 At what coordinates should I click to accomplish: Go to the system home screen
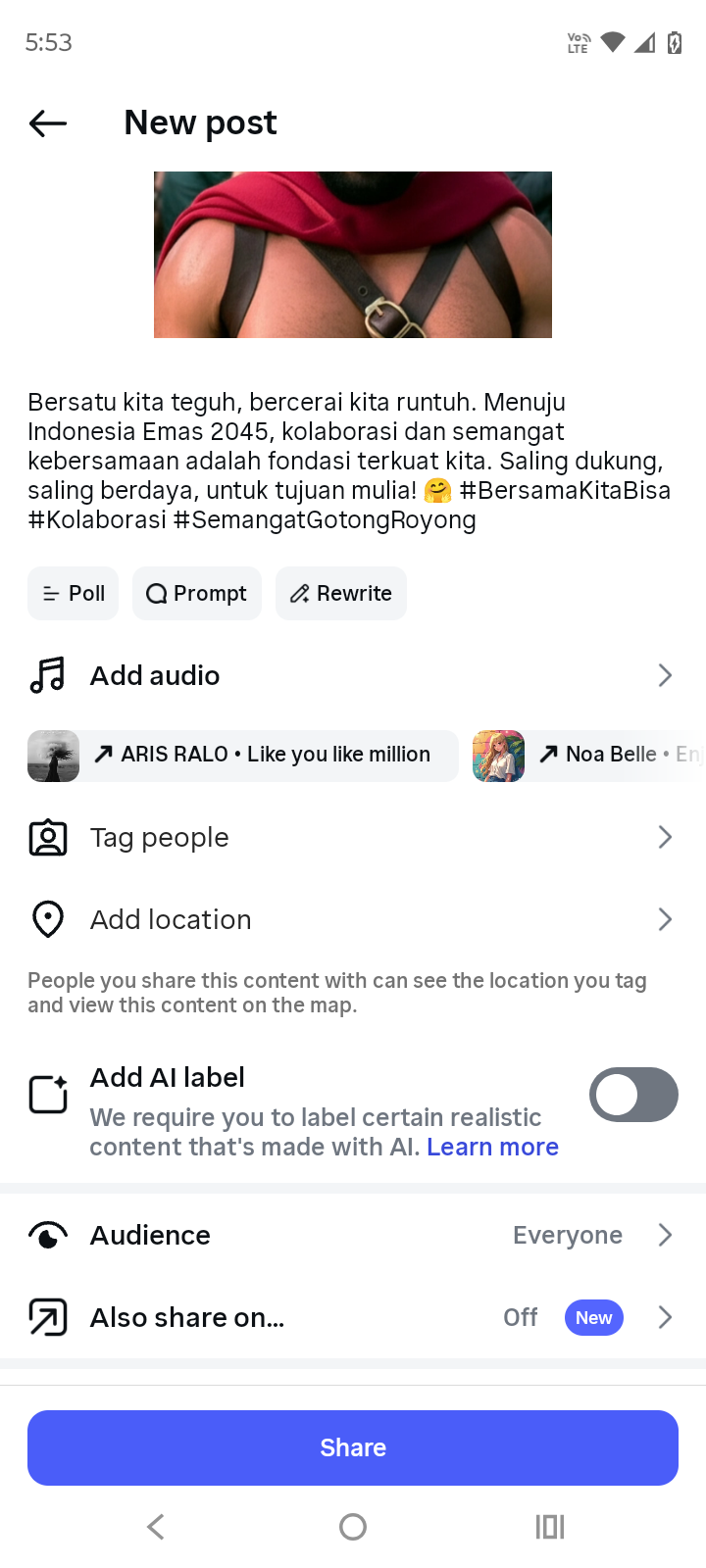(x=353, y=1526)
